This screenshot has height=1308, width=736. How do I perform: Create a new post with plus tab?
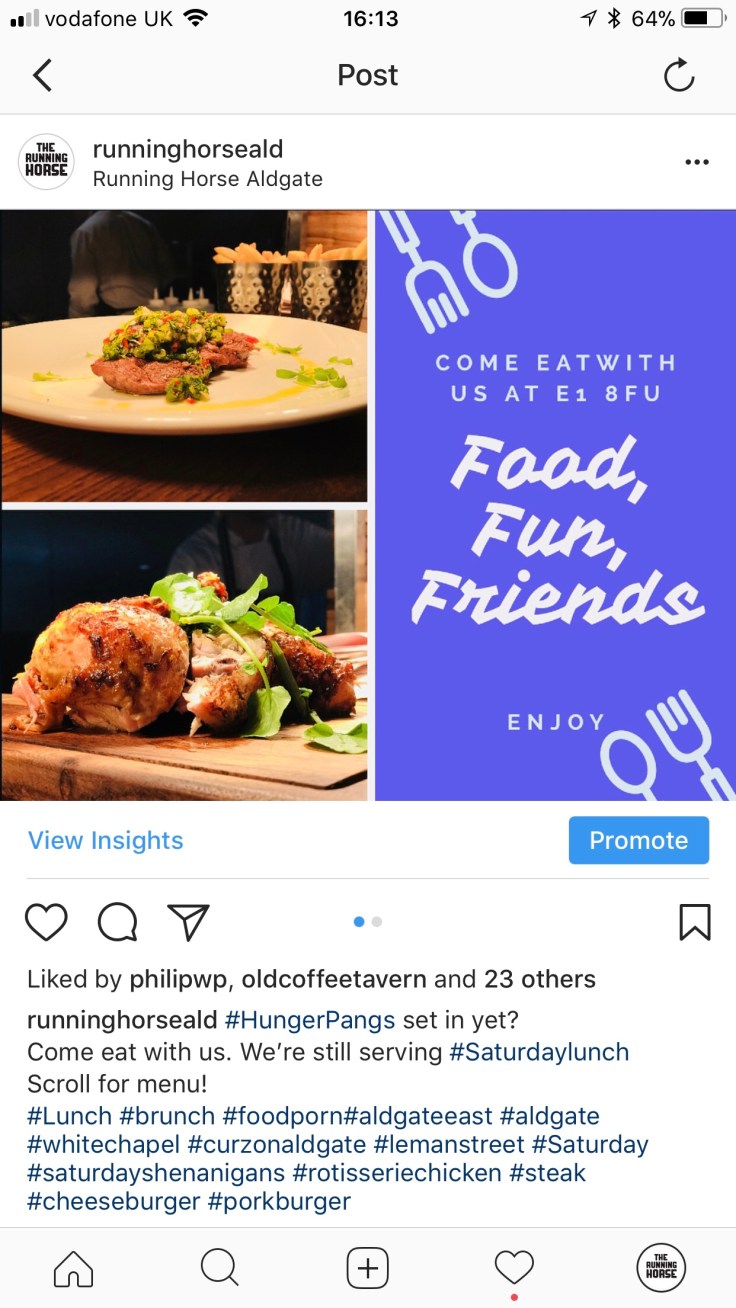pos(367,1269)
